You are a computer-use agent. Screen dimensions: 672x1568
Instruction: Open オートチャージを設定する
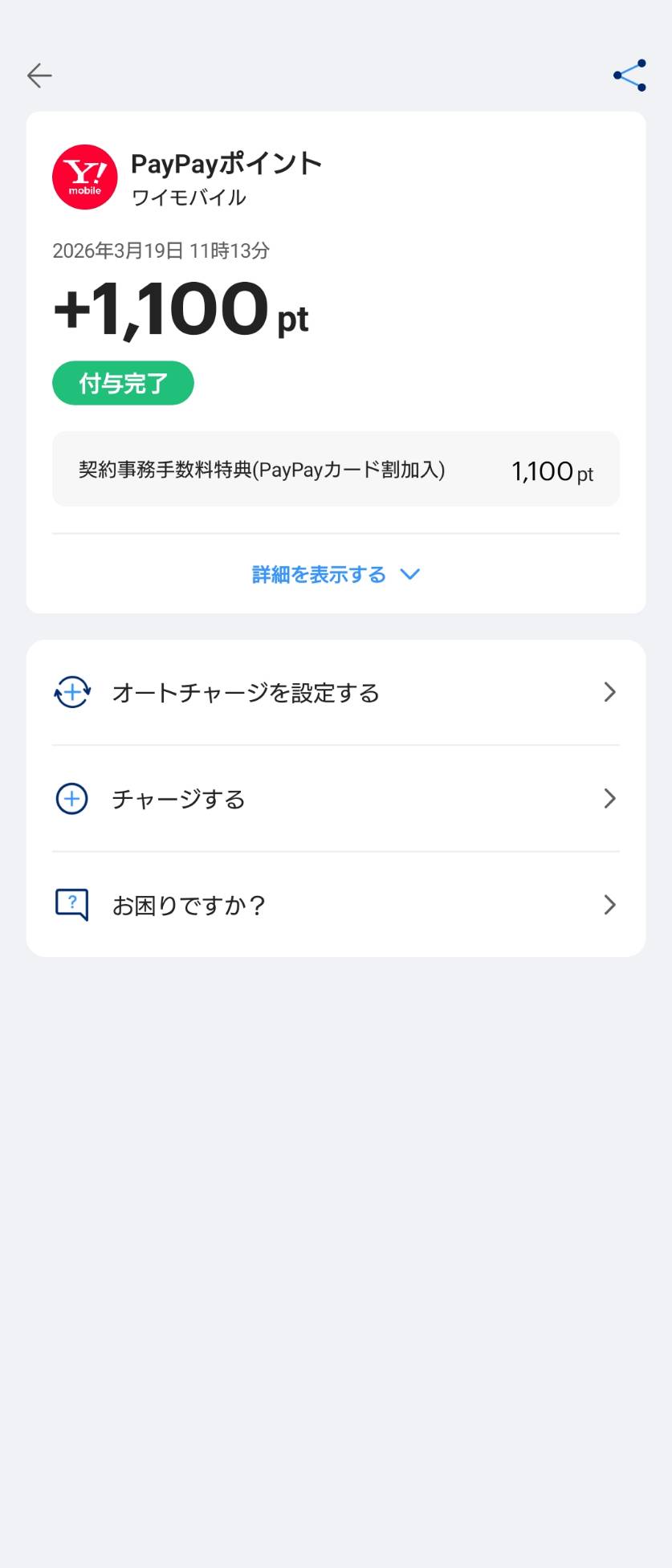pyautogui.click(x=336, y=692)
